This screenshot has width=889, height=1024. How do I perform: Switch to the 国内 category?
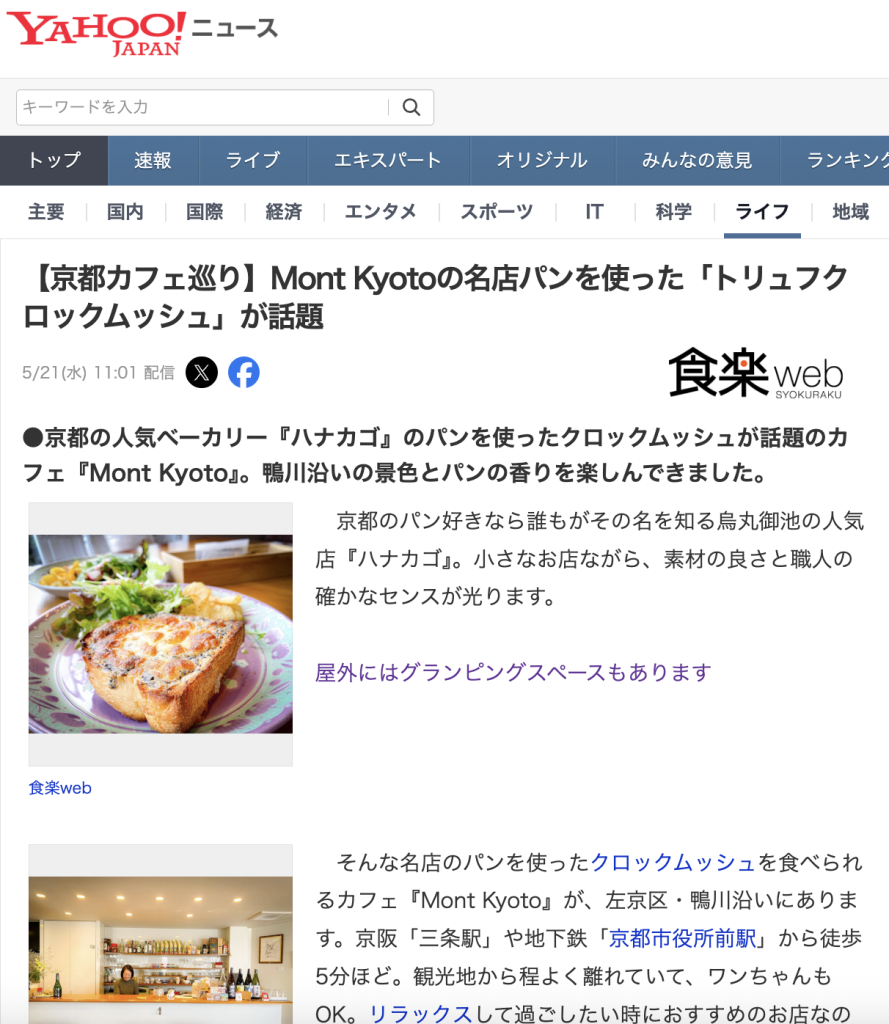click(125, 212)
